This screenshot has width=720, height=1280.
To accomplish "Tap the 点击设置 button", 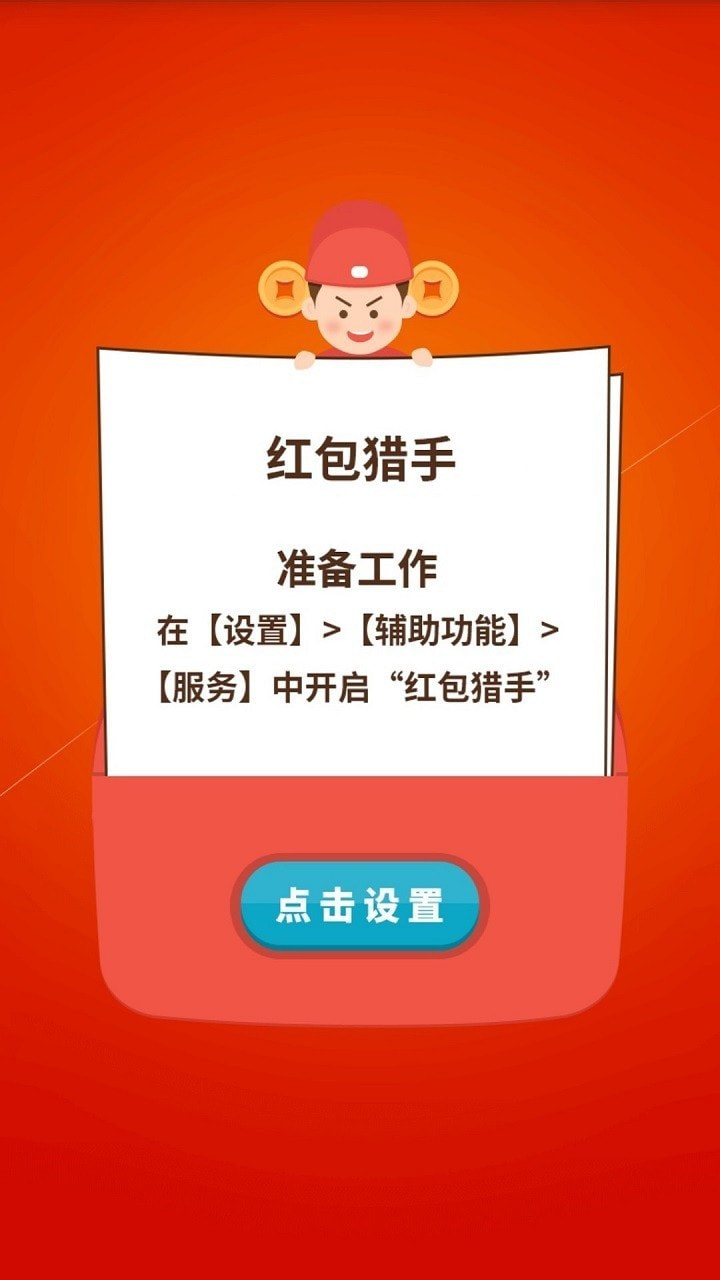I will coord(360,905).
